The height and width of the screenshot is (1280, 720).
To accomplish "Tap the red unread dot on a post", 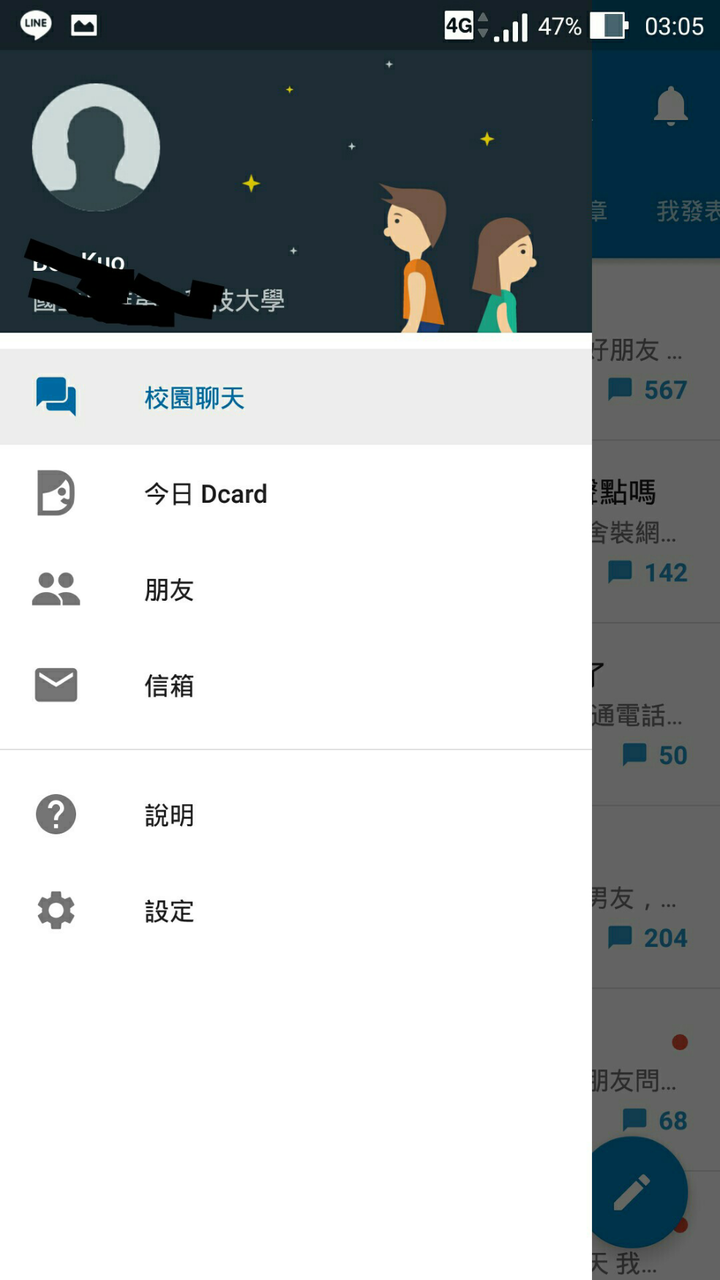I will click(x=680, y=1042).
